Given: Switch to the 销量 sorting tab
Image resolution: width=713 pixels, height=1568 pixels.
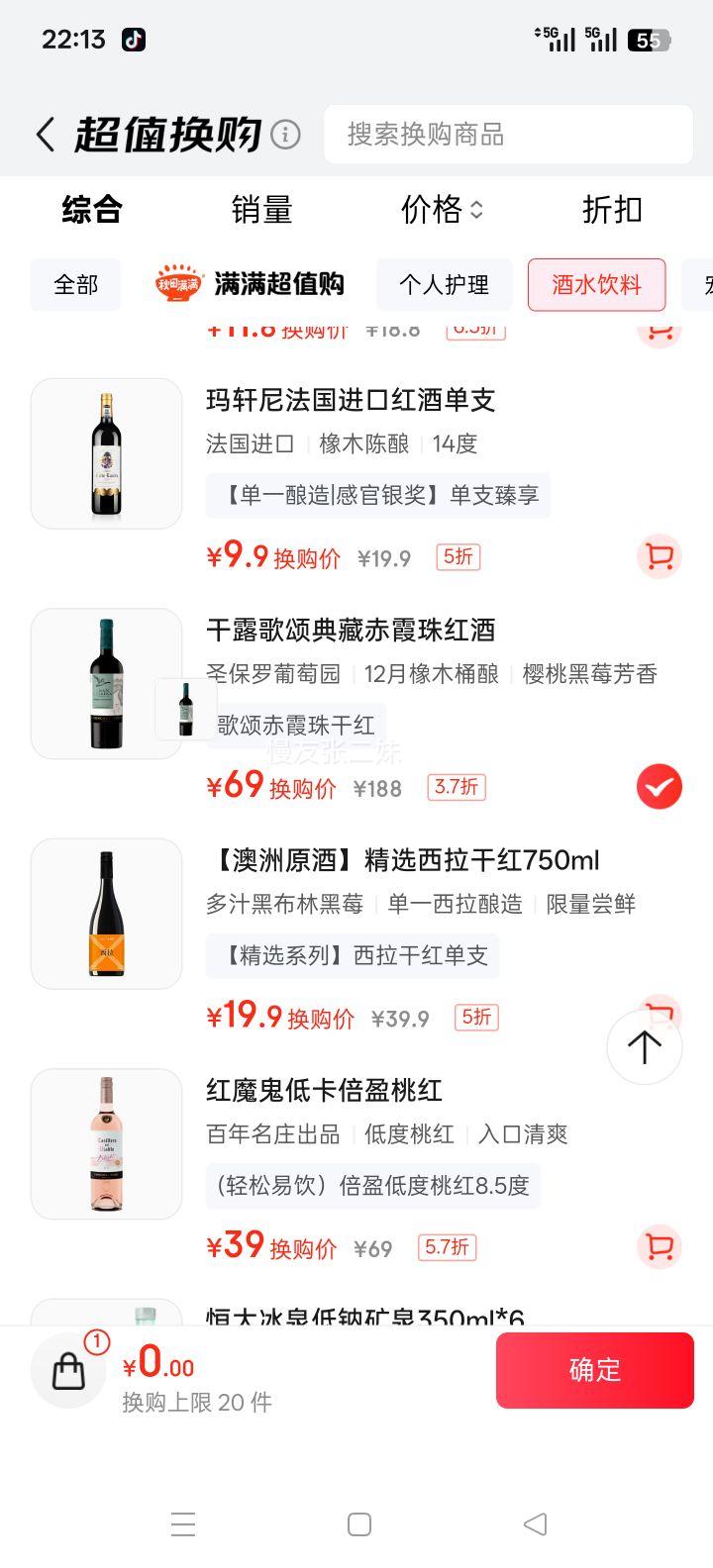Looking at the screenshot, I should (x=260, y=210).
